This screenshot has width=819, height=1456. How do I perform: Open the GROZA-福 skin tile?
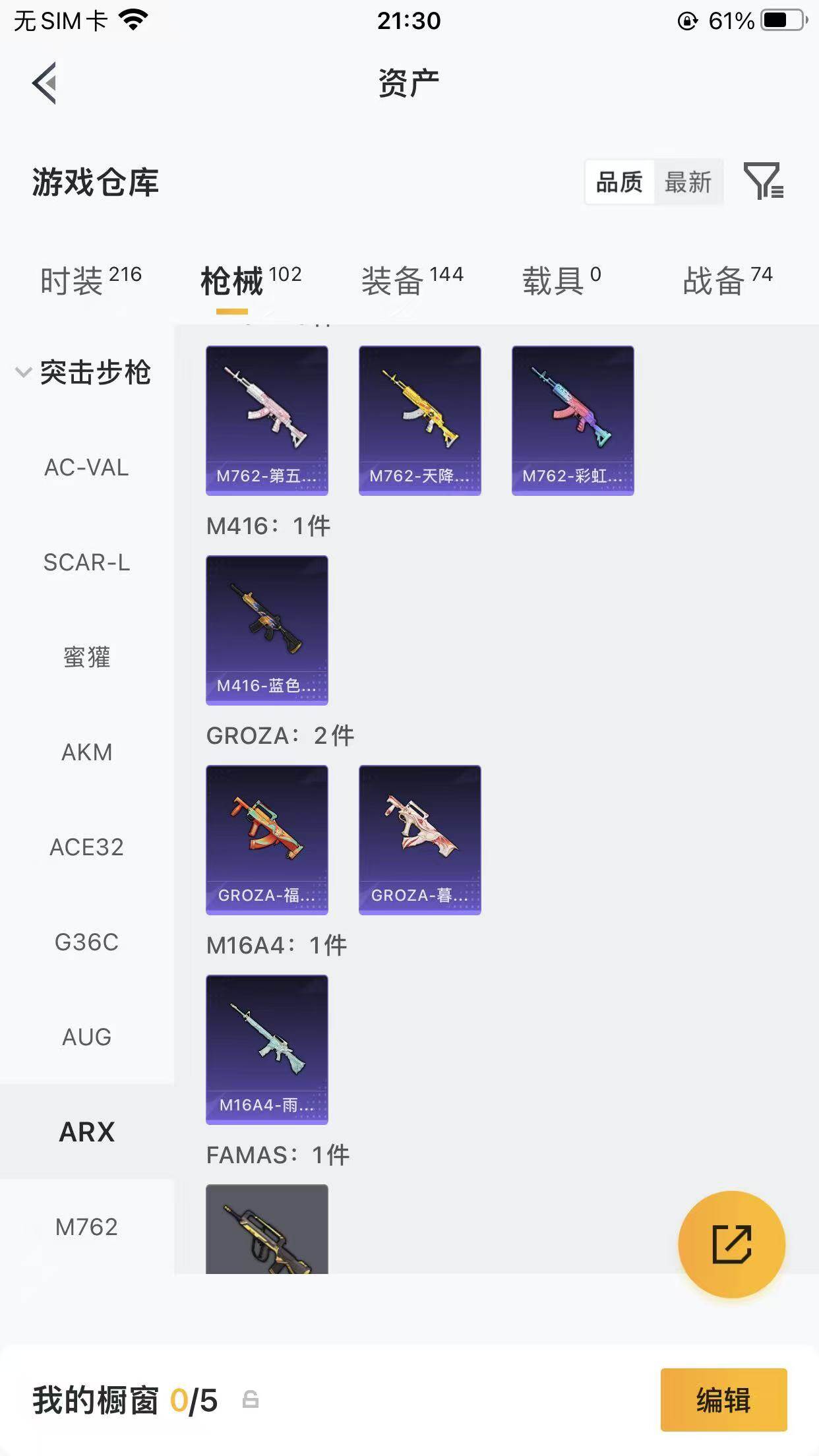coord(266,839)
